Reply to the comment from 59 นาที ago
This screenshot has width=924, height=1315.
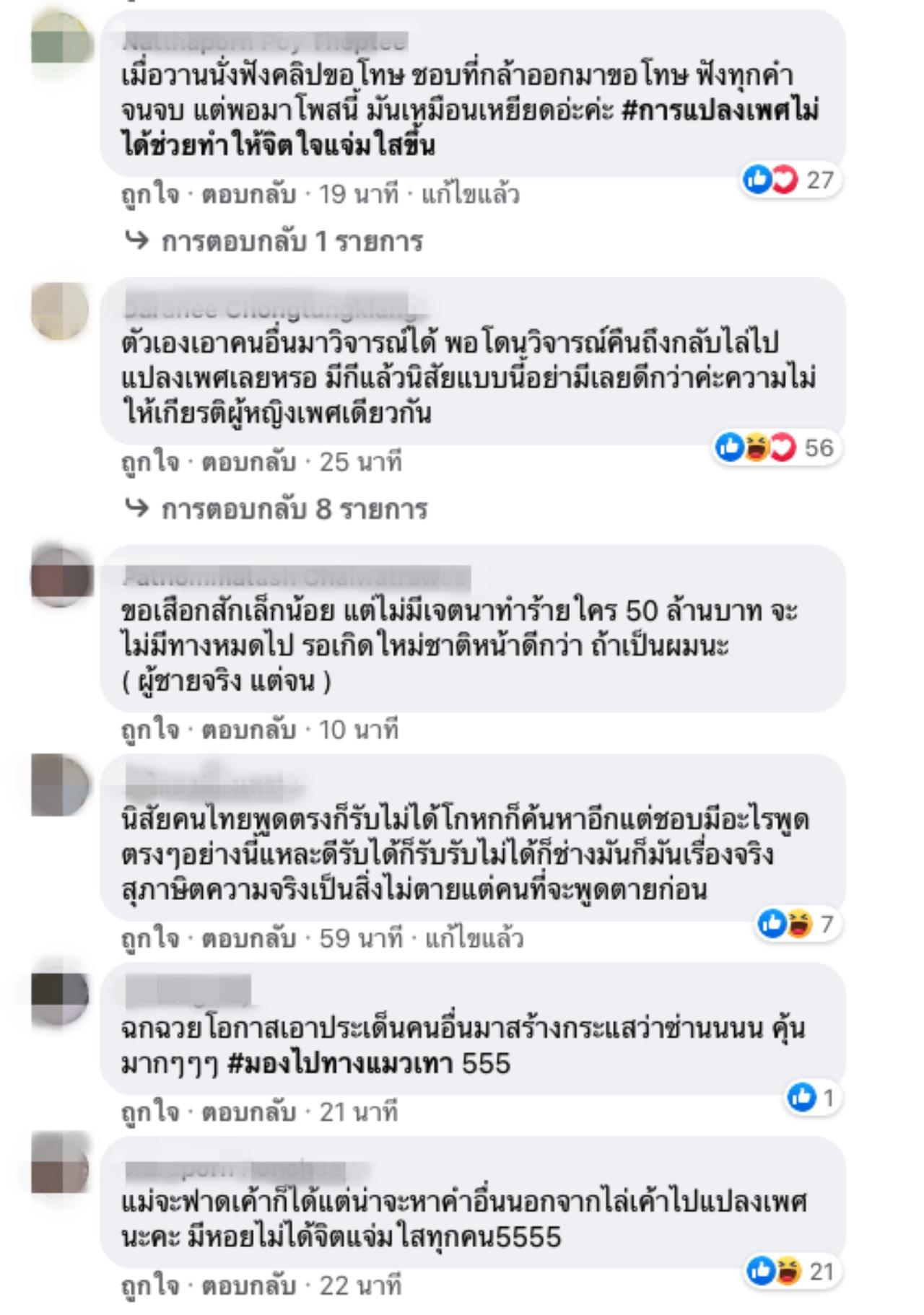coord(248,938)
